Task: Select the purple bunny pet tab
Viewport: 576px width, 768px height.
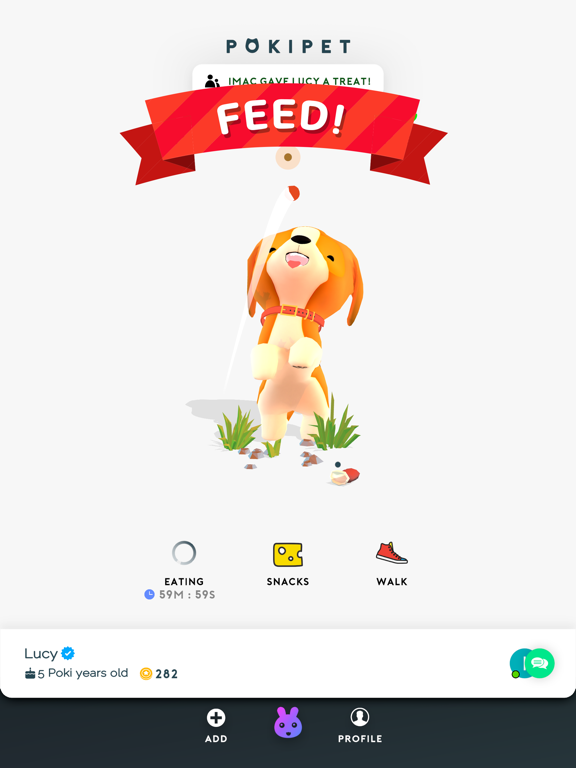Action: [288, 722]
